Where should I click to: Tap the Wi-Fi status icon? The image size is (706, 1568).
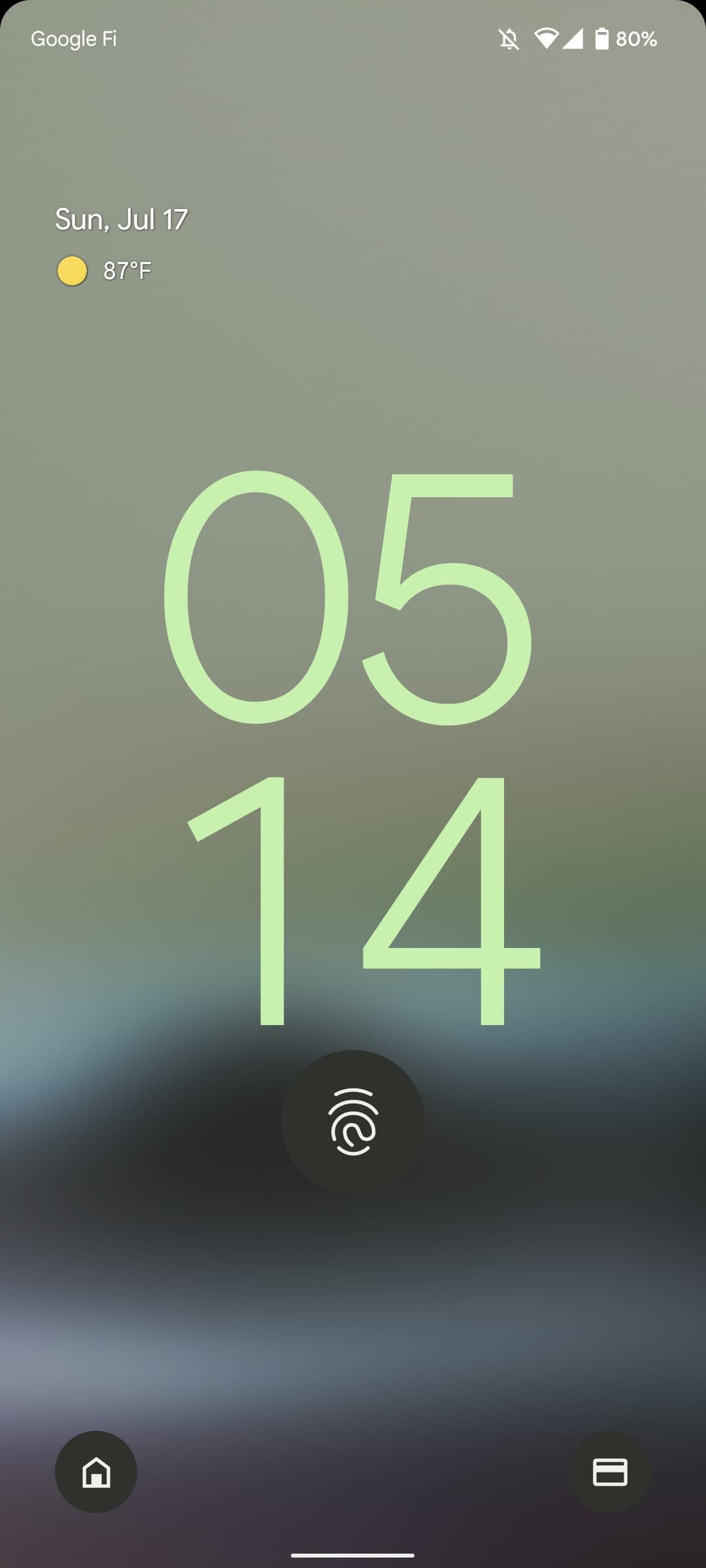[546, 39]
